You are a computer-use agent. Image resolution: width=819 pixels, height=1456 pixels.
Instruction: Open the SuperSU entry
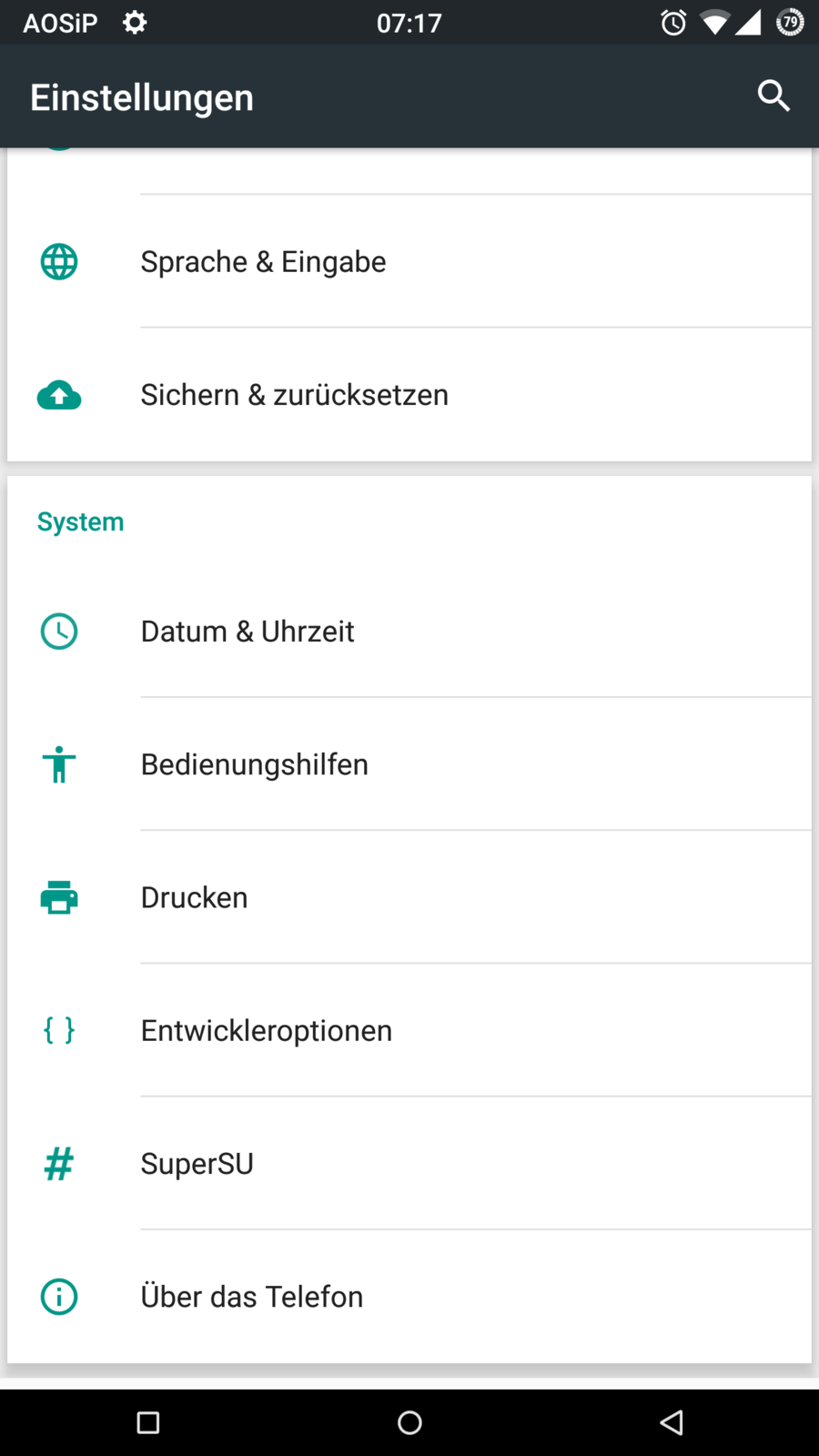pos(197,1163)
